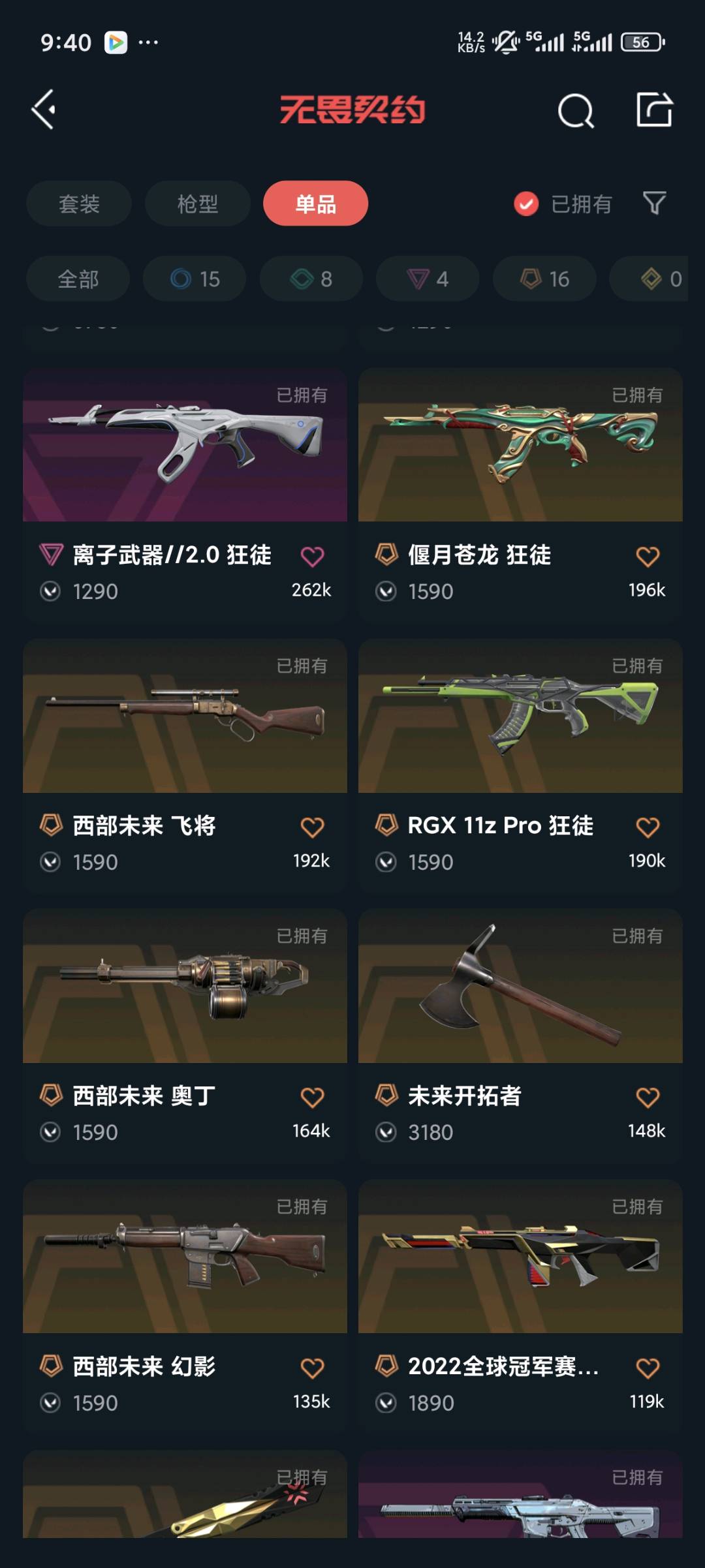705x1568 pixels.
Task: Open the search magnifier icon
Action: point(575,111)
